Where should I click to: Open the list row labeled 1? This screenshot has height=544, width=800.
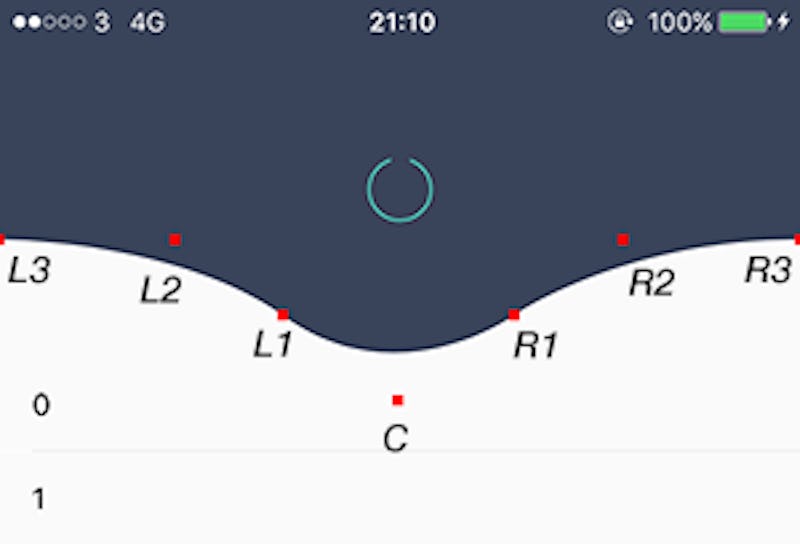coord(400,498)
